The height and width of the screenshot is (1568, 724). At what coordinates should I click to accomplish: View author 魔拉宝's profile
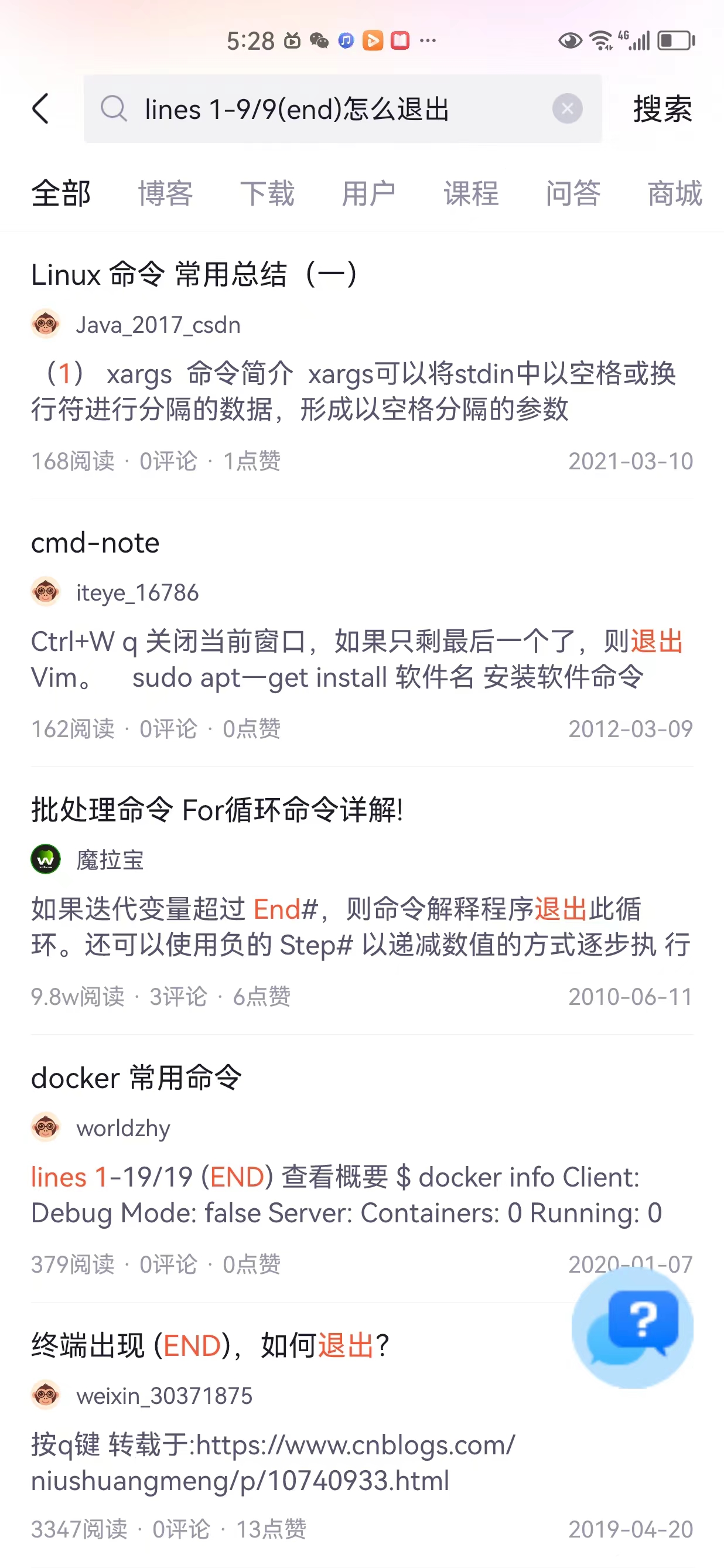click(110, 860)
